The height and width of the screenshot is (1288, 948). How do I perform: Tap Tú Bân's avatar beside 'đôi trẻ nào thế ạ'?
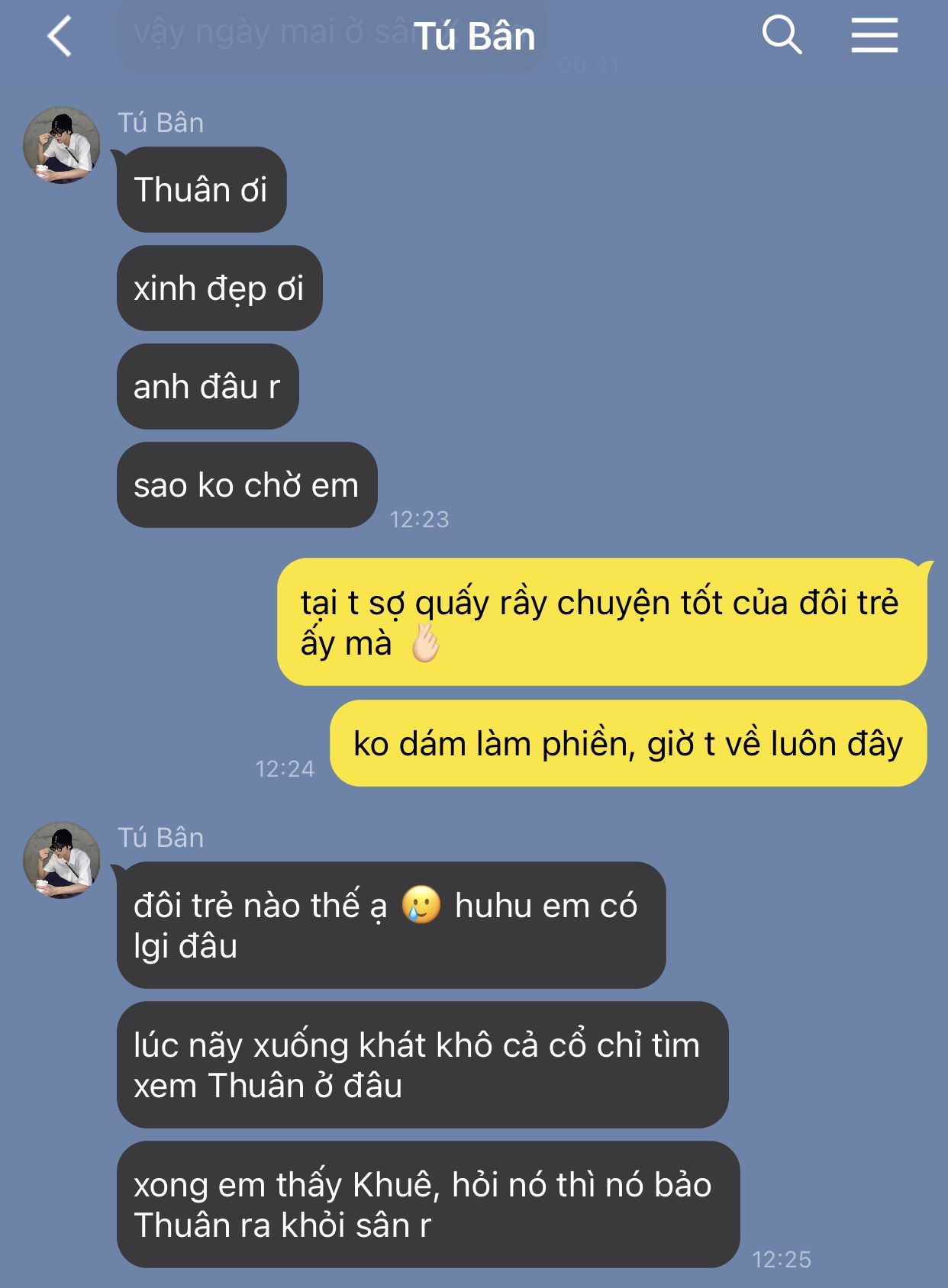pos(62,860)
